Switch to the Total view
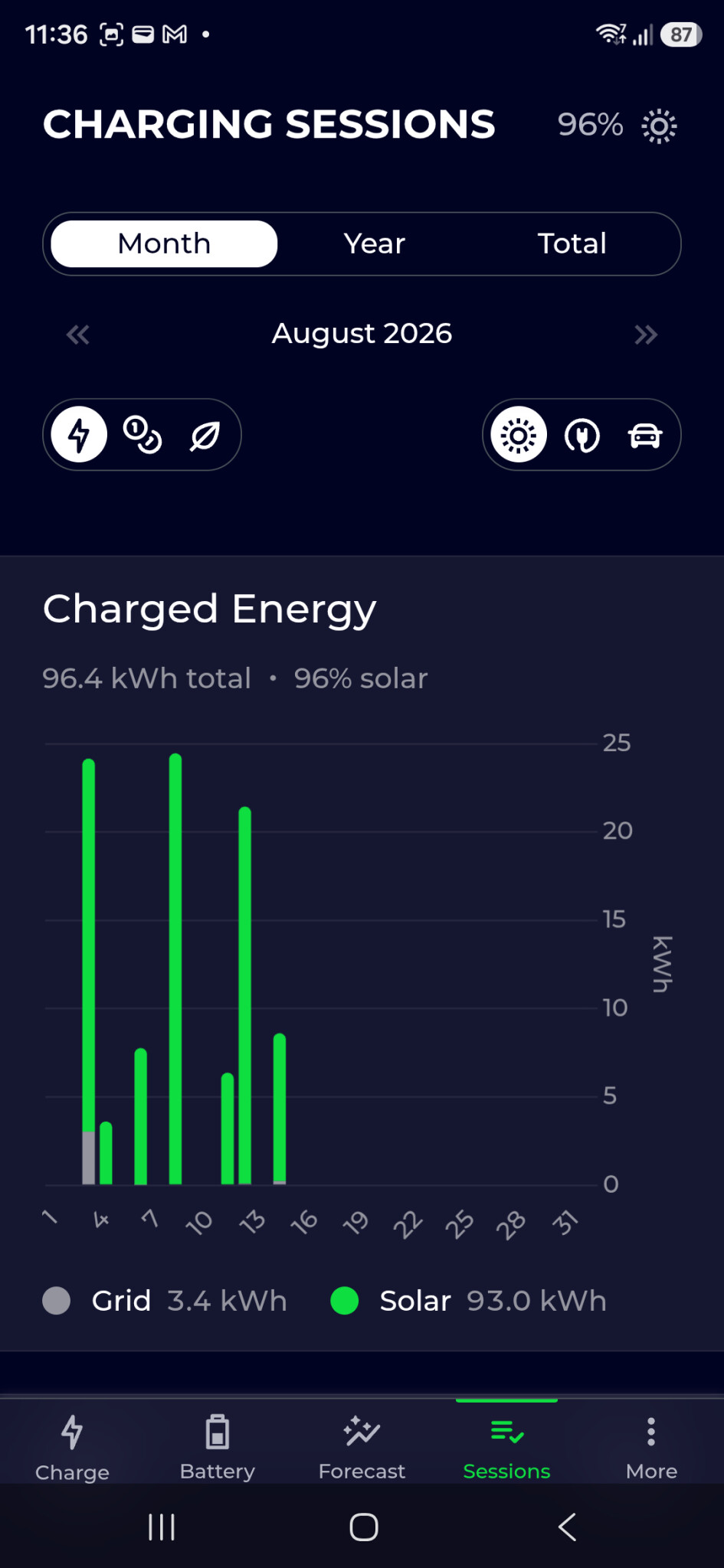Image resolution: width=724 pixels, height=1568 pixels. [572, 243]
